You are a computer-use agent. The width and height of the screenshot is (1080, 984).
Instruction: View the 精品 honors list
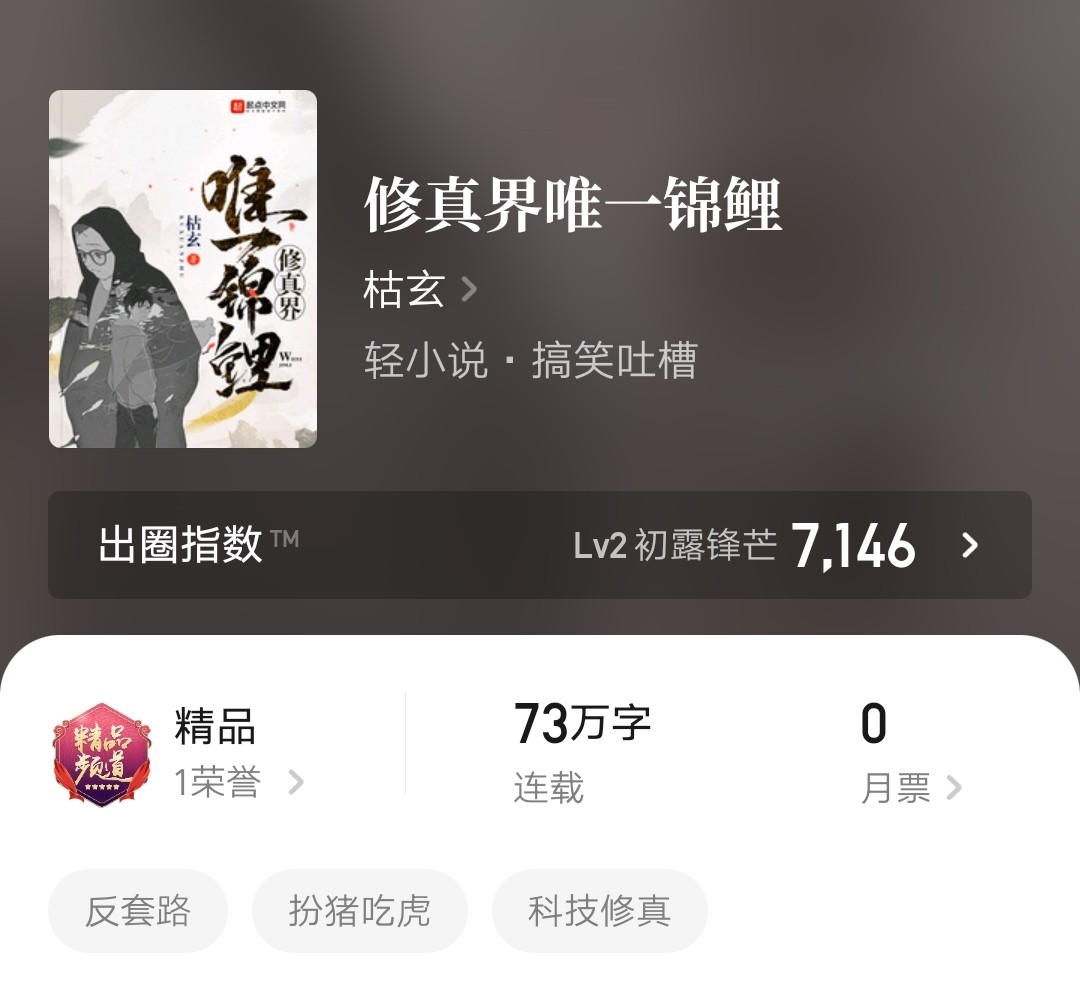pyautogui.click(x=238, y=782)
